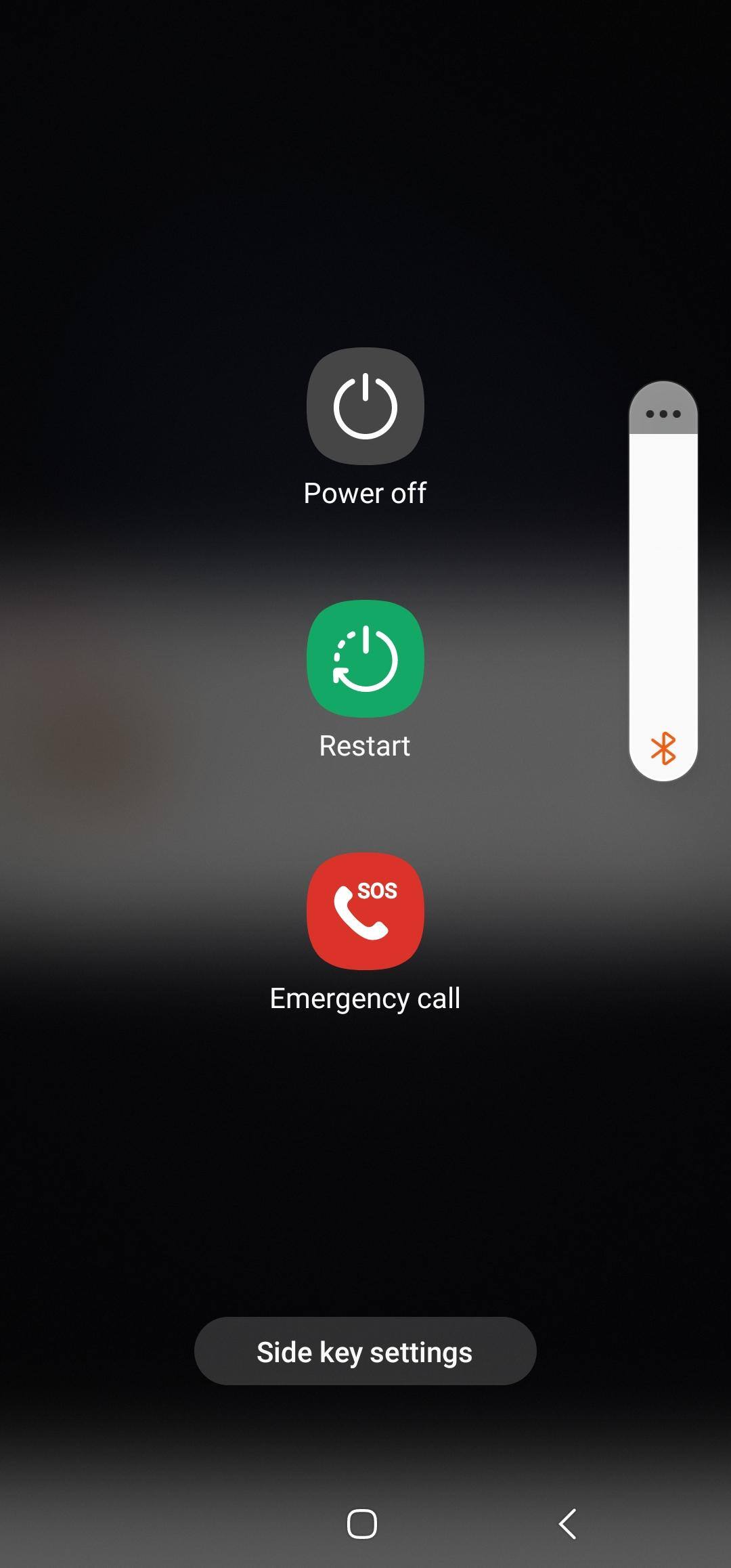Power off the phone
Viewport: 731px width, 1568px height.
[x=365, y=406]
